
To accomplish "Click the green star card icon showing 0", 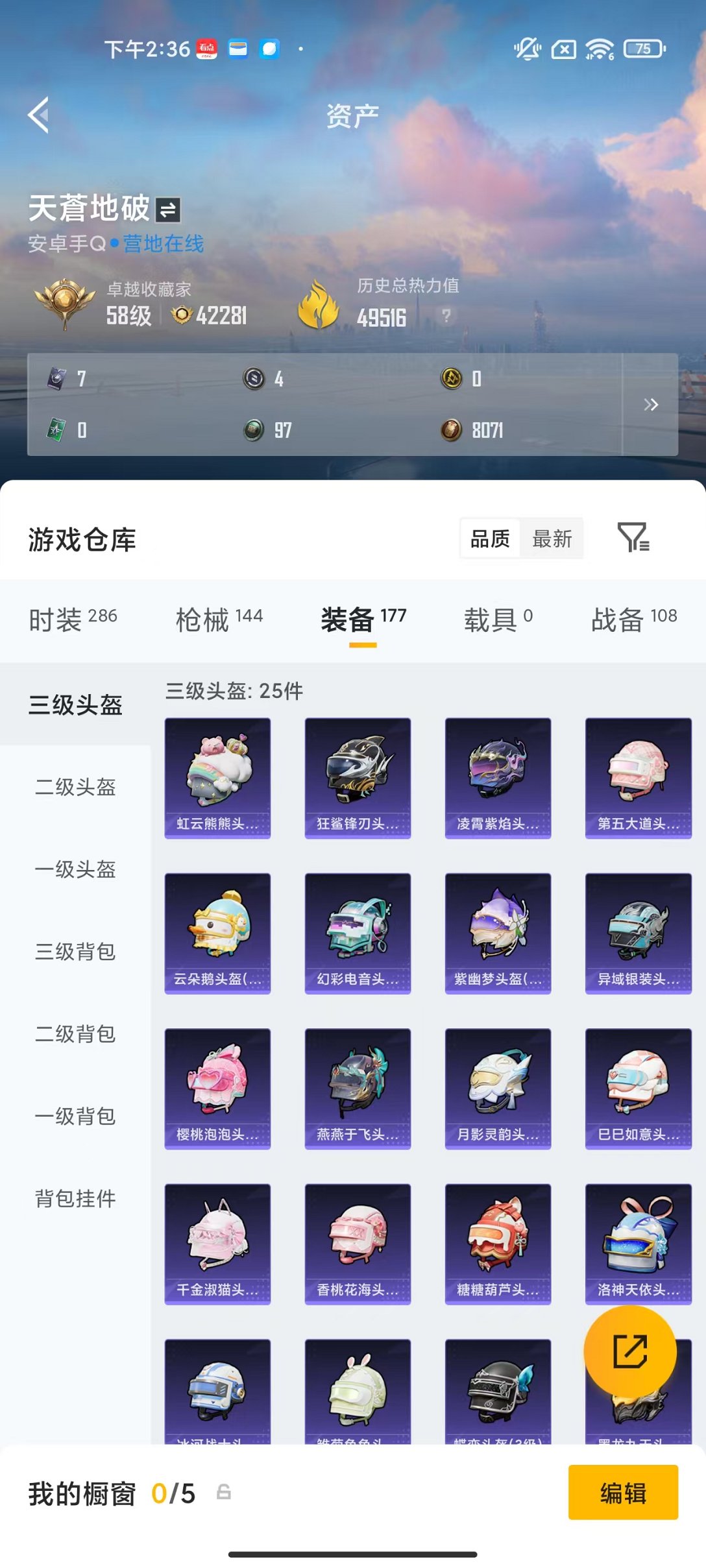I will coord(55,430).
